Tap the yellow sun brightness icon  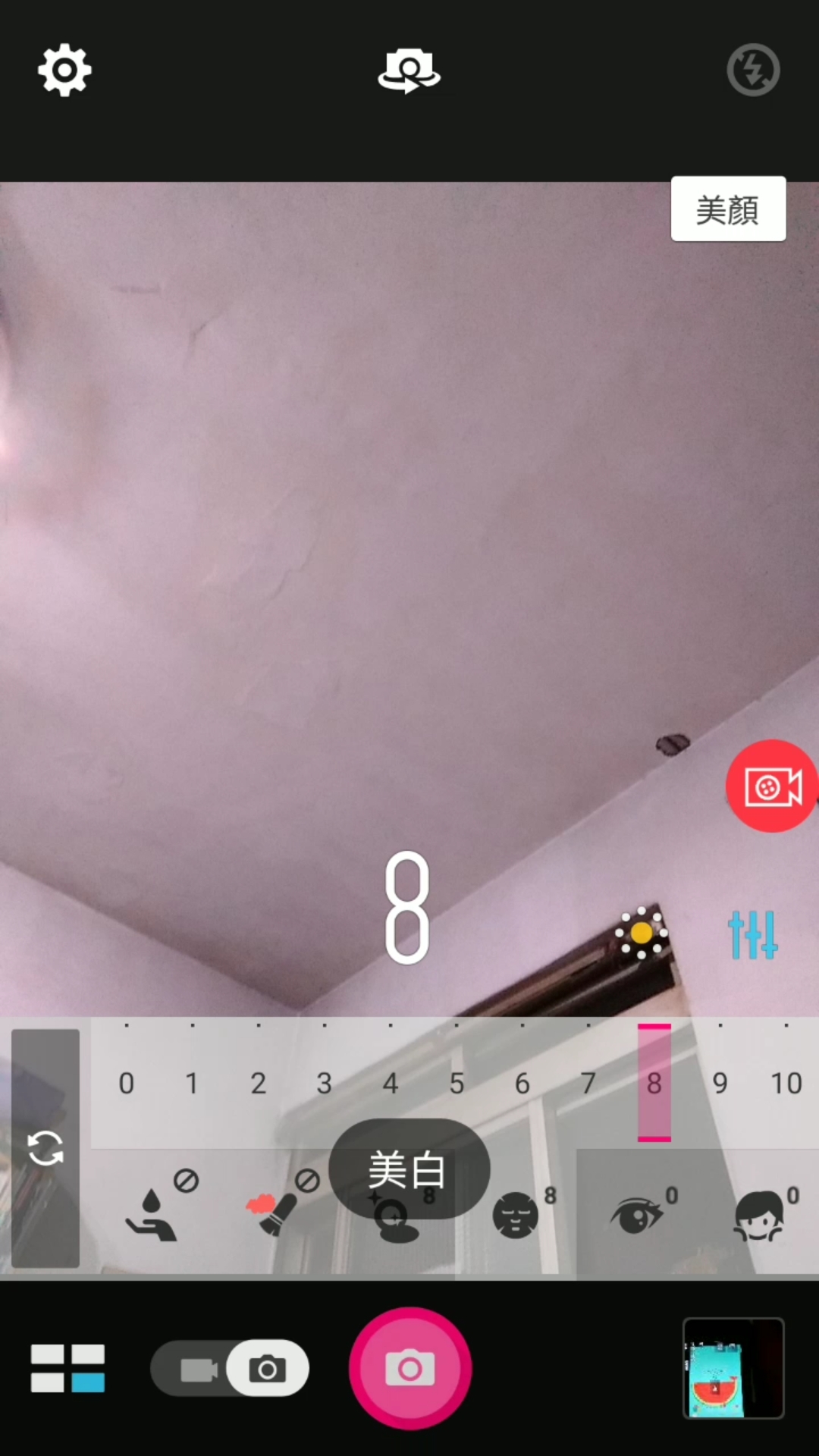tap(642, 933)
